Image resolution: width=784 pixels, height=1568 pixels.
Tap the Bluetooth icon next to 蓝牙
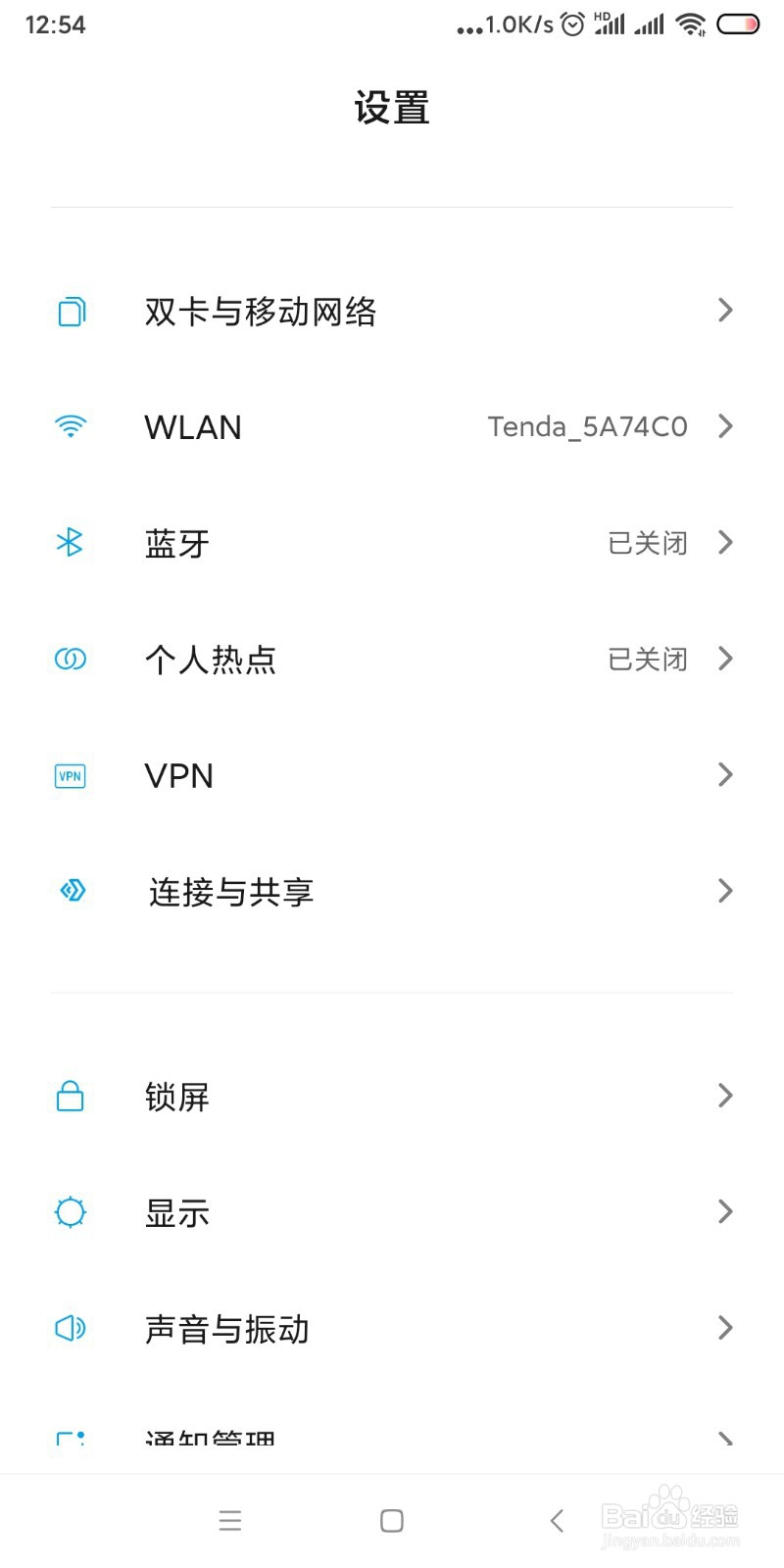point(70,543)
